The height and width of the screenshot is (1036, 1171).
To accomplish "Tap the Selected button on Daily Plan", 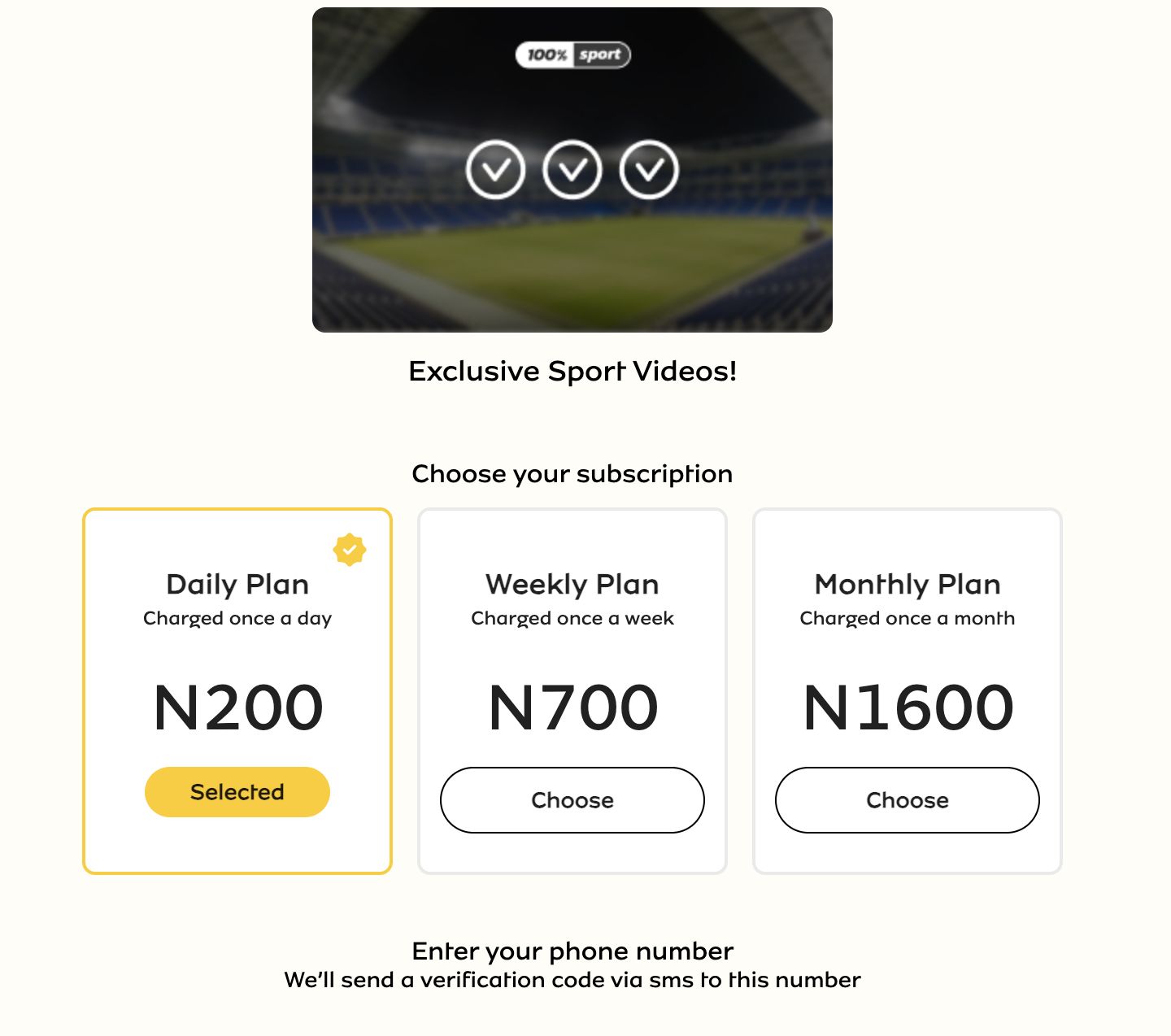I will (237, 791).
